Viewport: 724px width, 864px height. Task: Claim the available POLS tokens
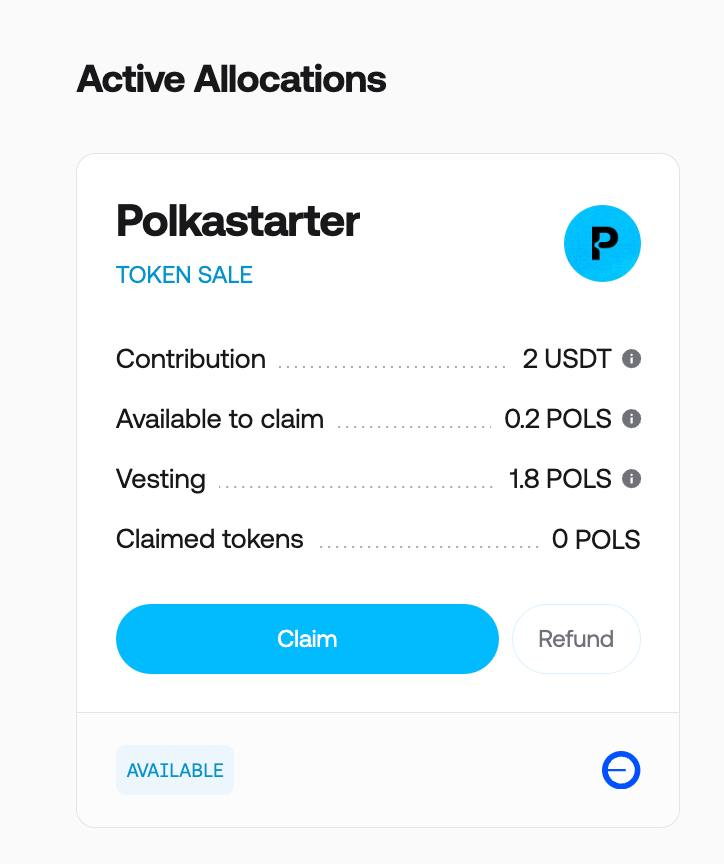pyautogui.click(x=307, y=639)
